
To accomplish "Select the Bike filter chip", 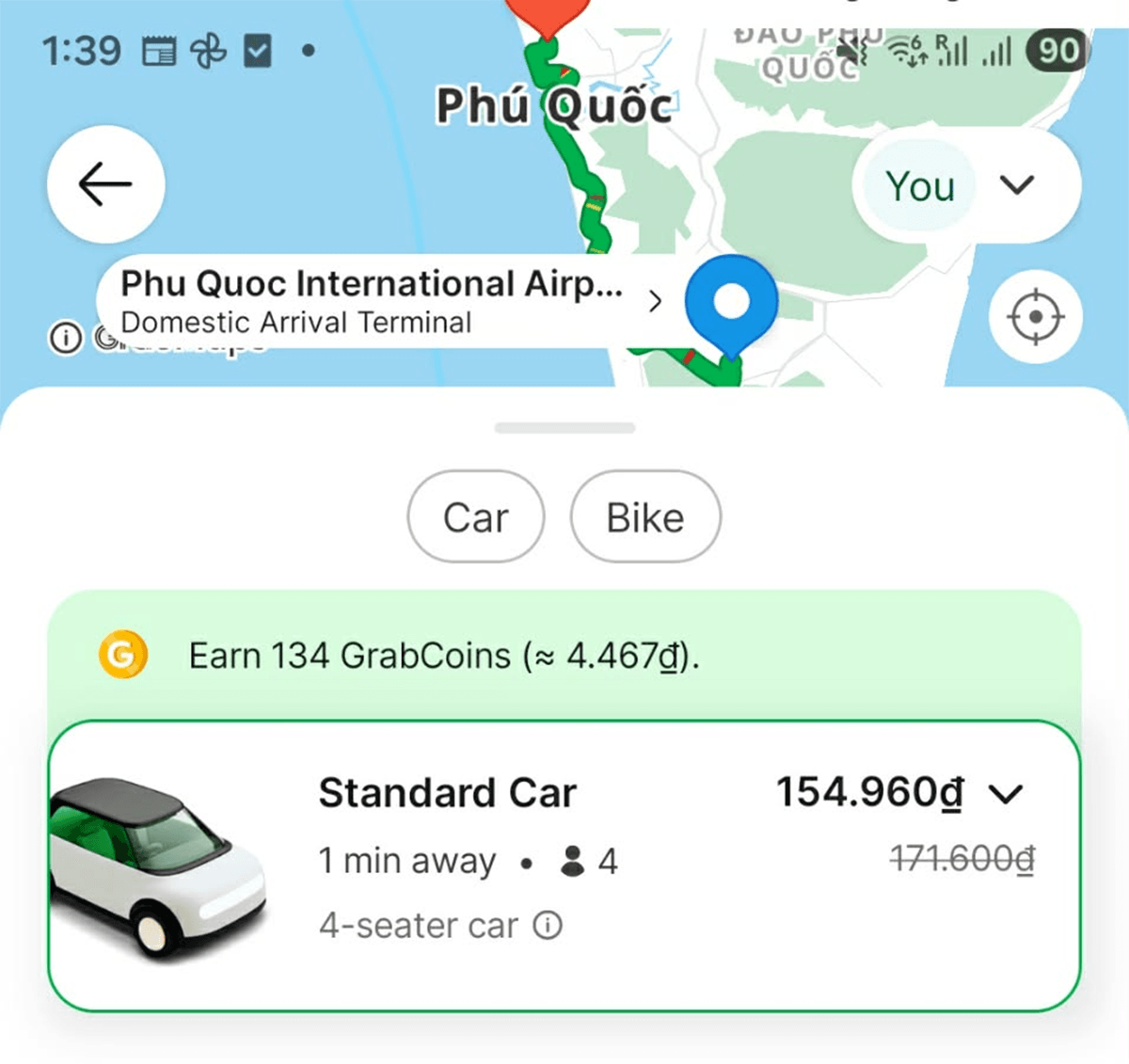I will (x=645, y=517).
